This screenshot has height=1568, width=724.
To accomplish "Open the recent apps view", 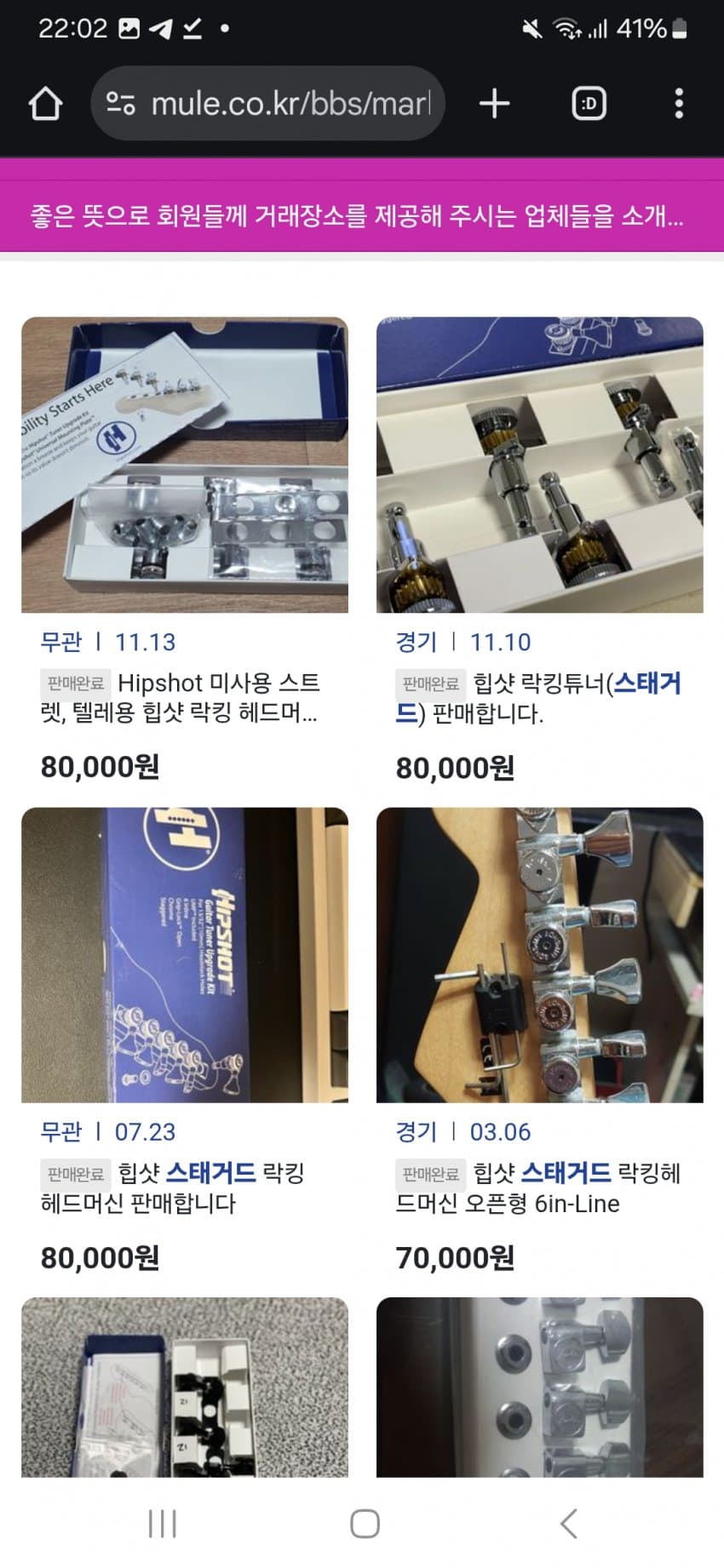I will [x=162, y=1524].
